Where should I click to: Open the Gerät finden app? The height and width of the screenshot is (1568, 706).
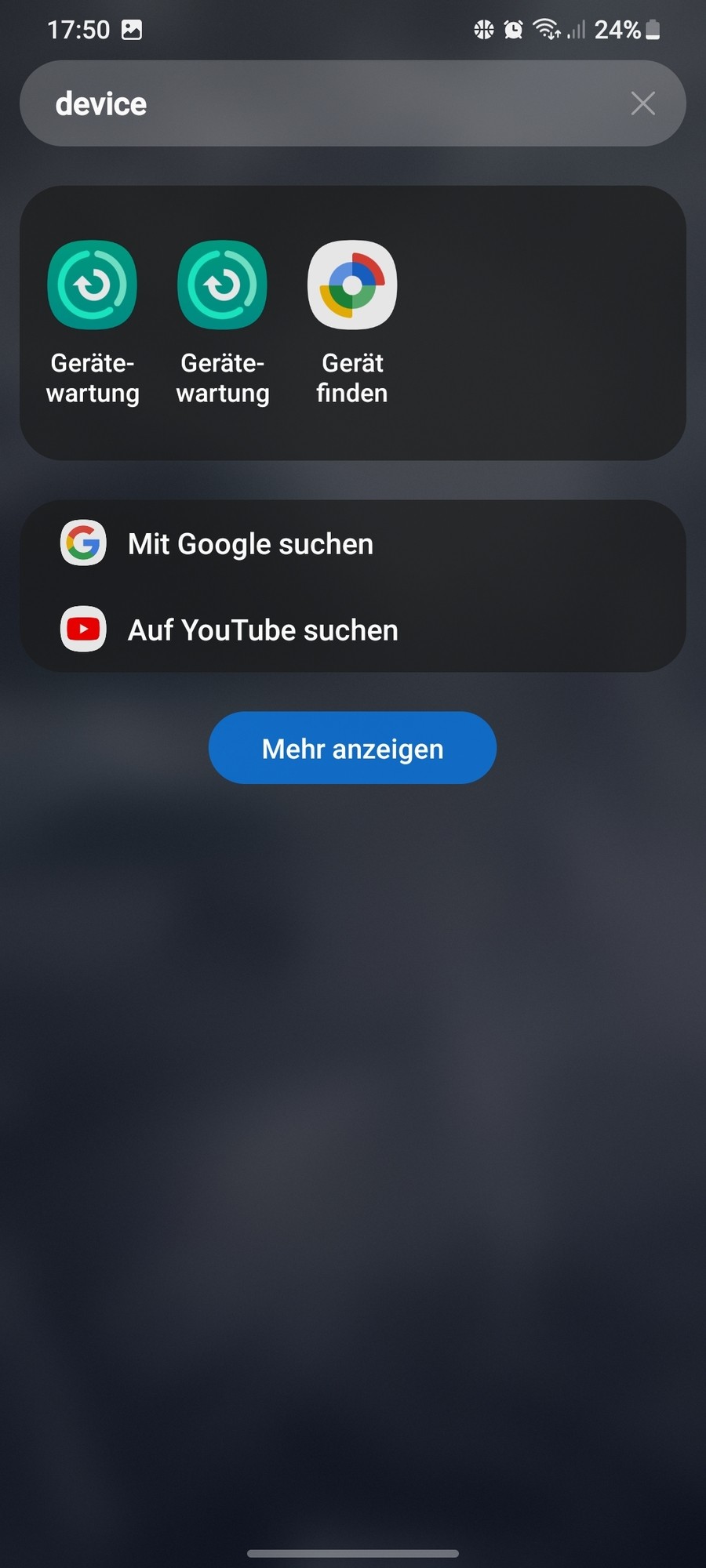click(352, 285)
